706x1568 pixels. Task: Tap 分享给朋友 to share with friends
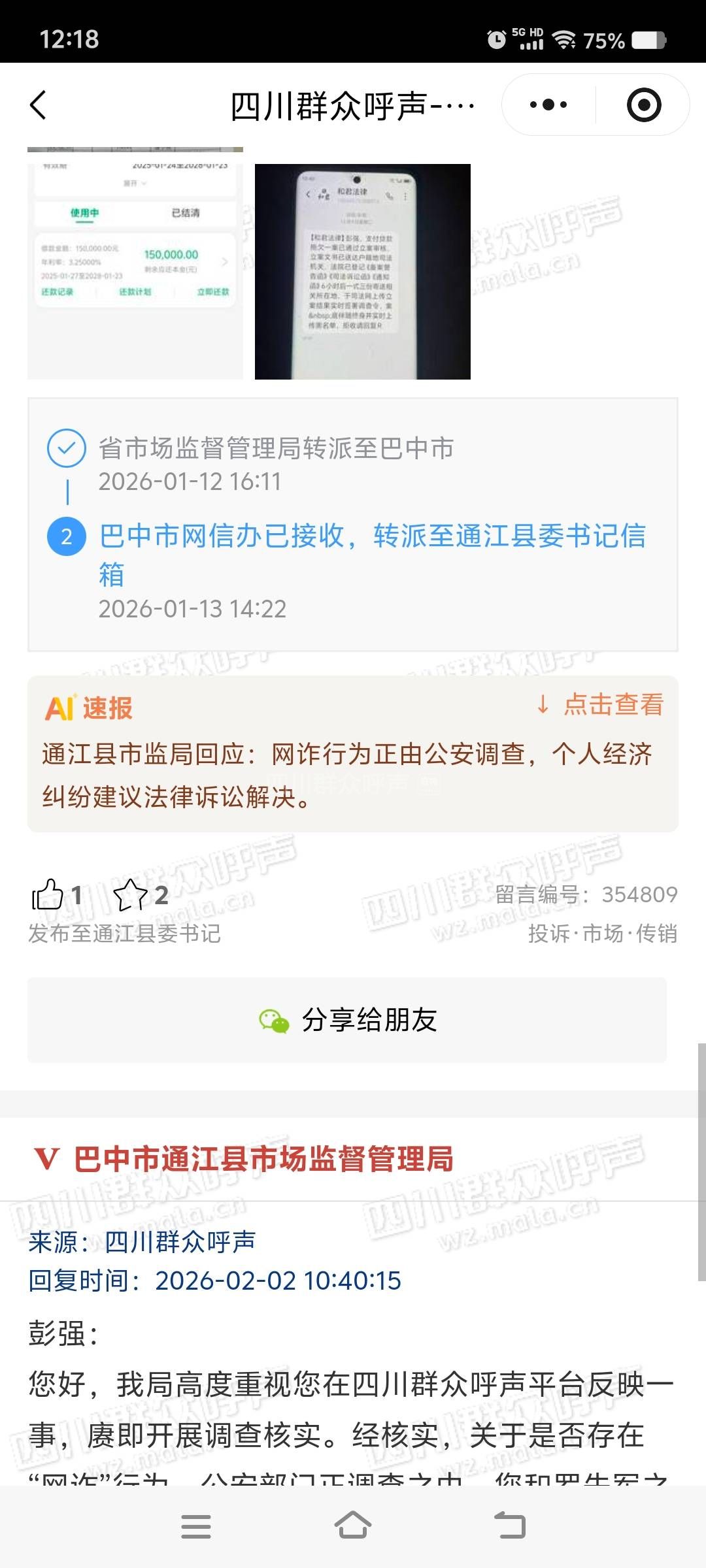tap(347, 1020)
